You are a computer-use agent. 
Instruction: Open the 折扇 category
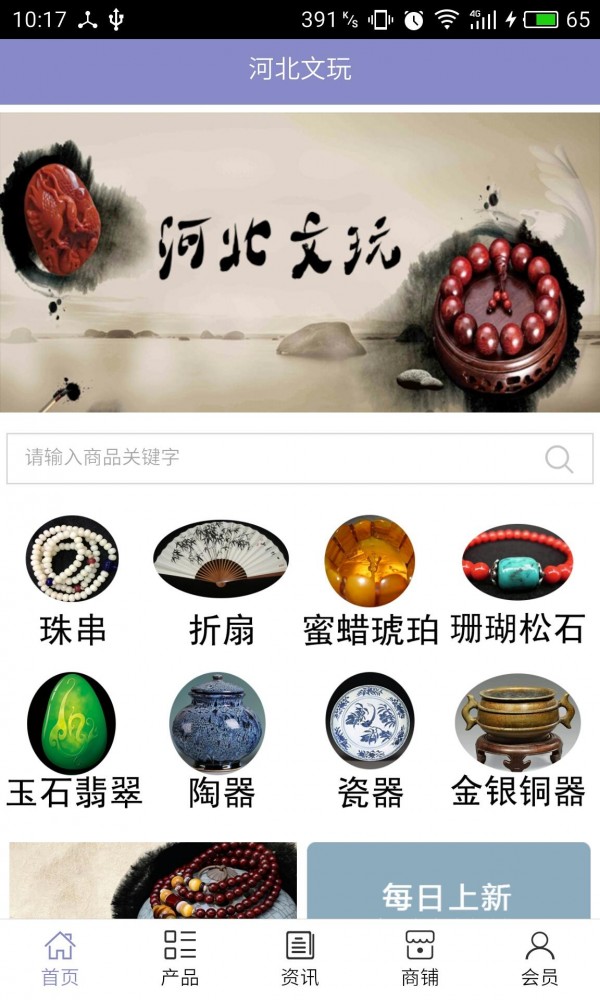click(221, 582)
